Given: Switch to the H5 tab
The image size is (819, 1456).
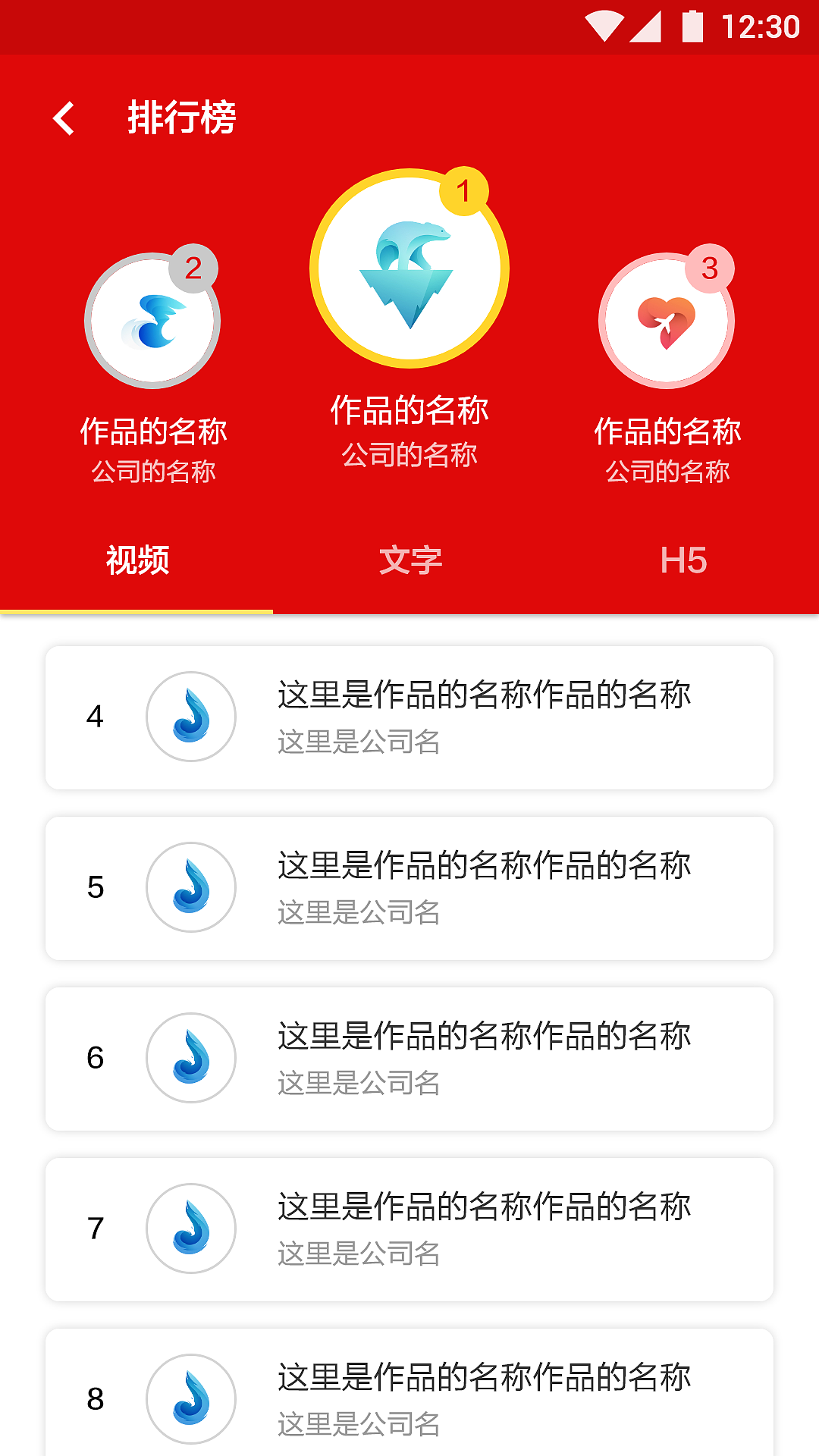Looking at the screenshot, I should 683,561.
